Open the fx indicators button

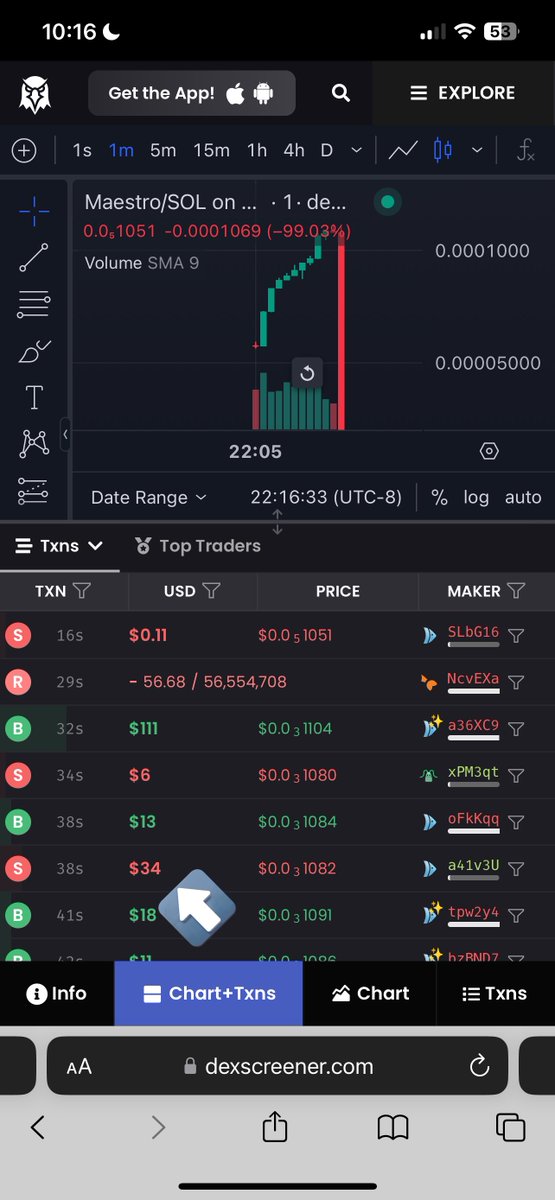pos(526,150)
